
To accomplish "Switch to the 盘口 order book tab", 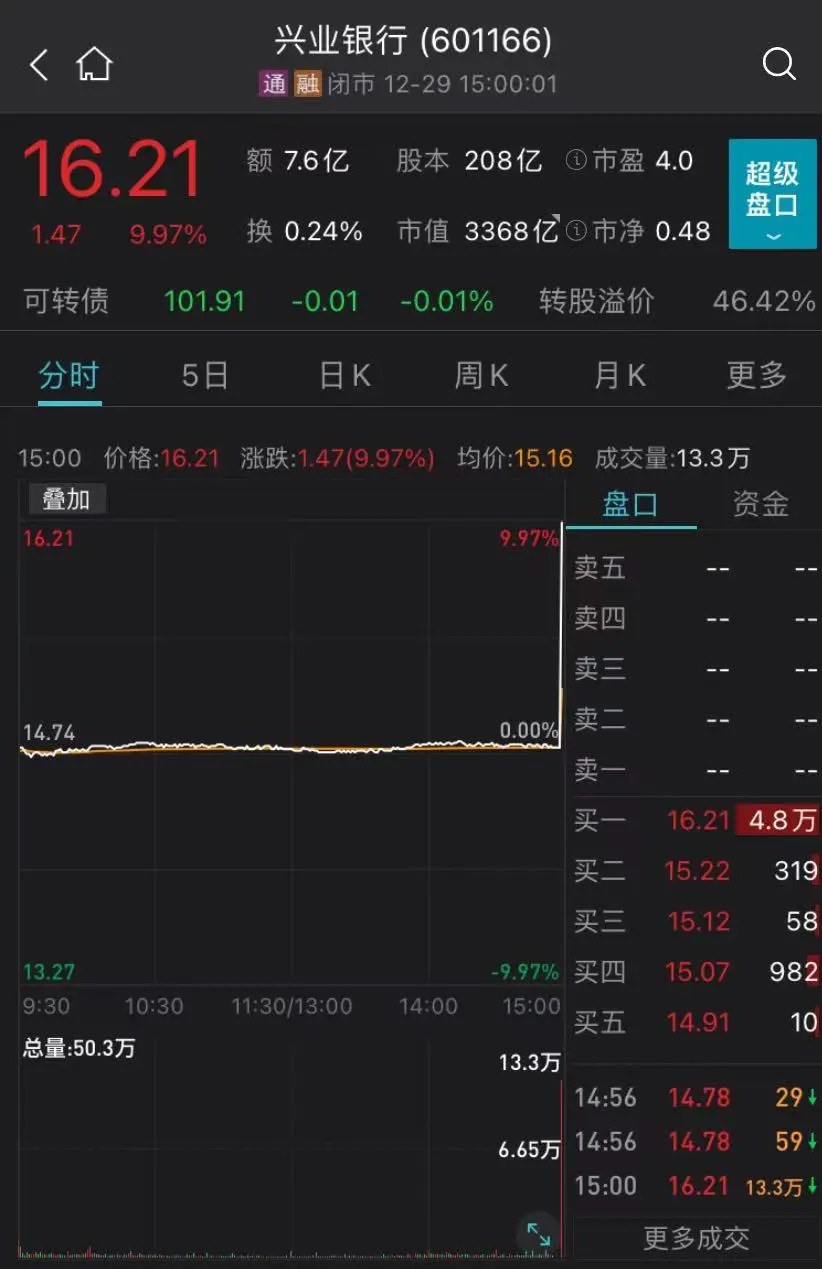I will pyautogui.click(x=630, y=504).
